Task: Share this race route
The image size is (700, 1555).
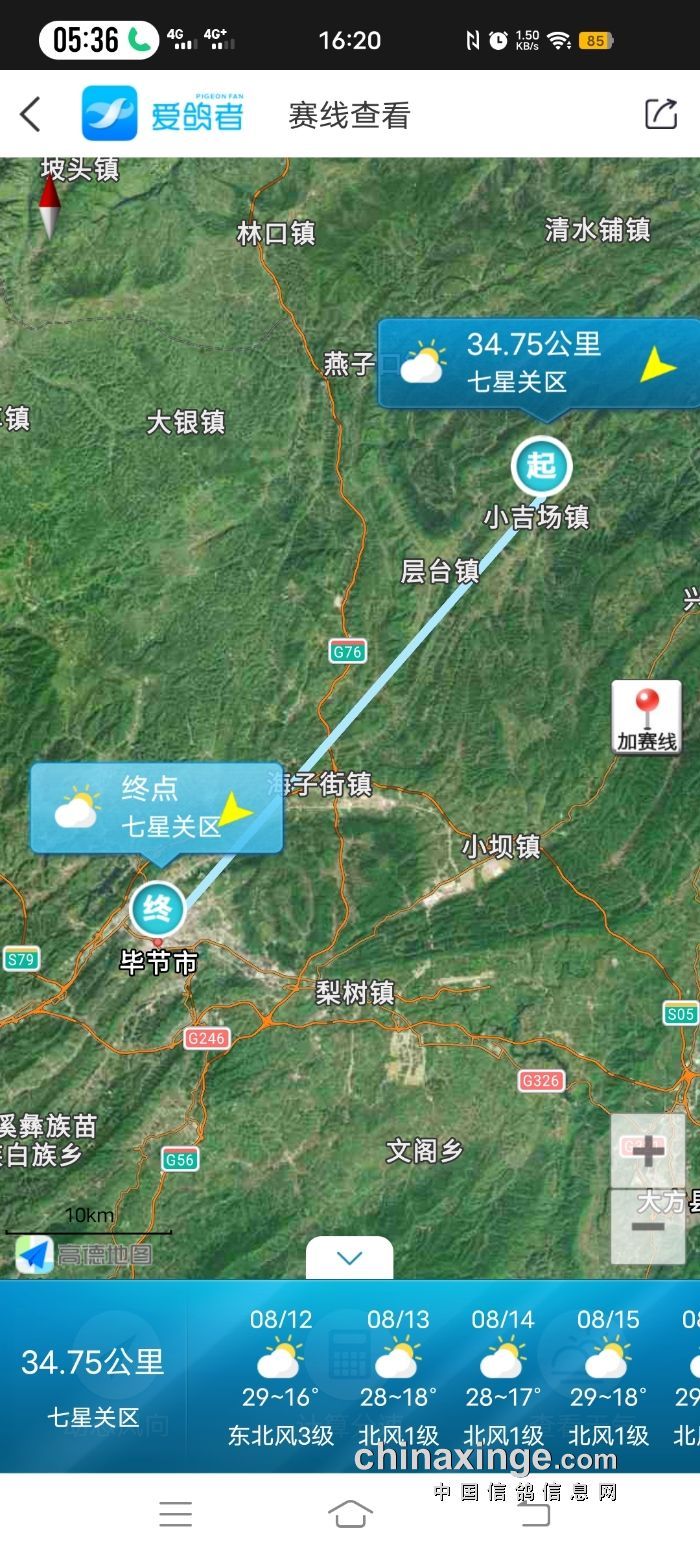Action: (661, 114)
